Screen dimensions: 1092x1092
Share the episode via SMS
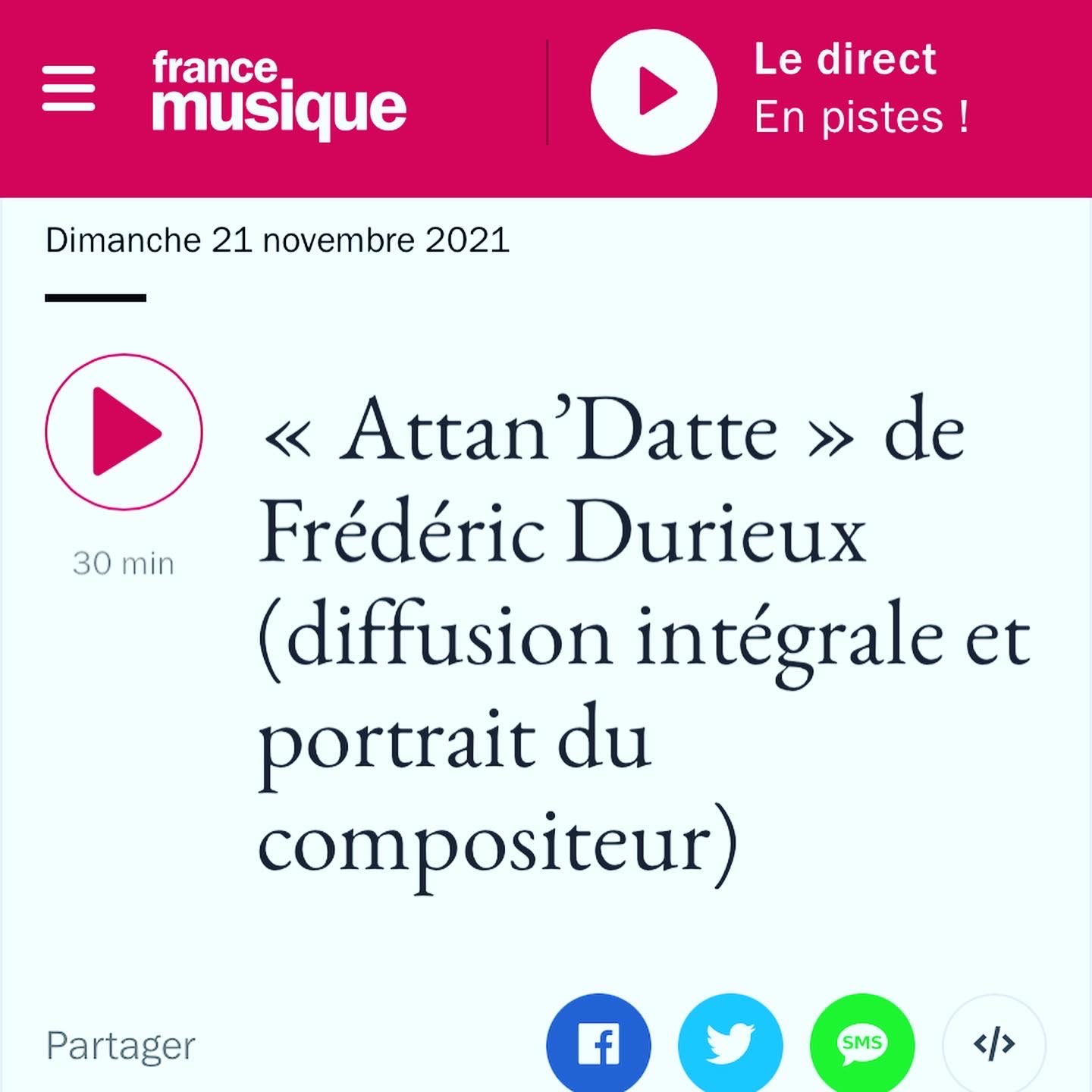[x=861, y=1044]
